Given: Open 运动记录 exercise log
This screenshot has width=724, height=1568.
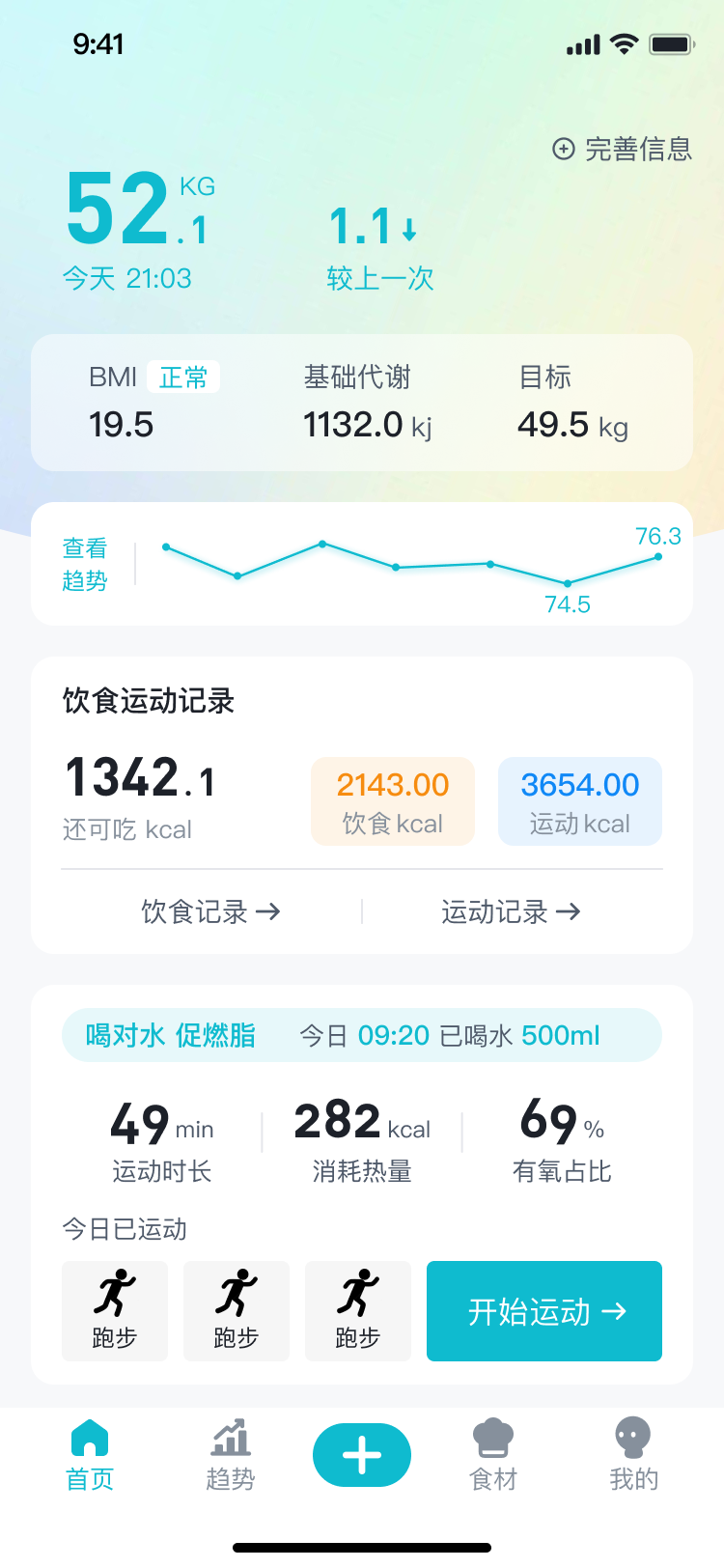Looking at the screenshot, I should click(x=511, y=911).
